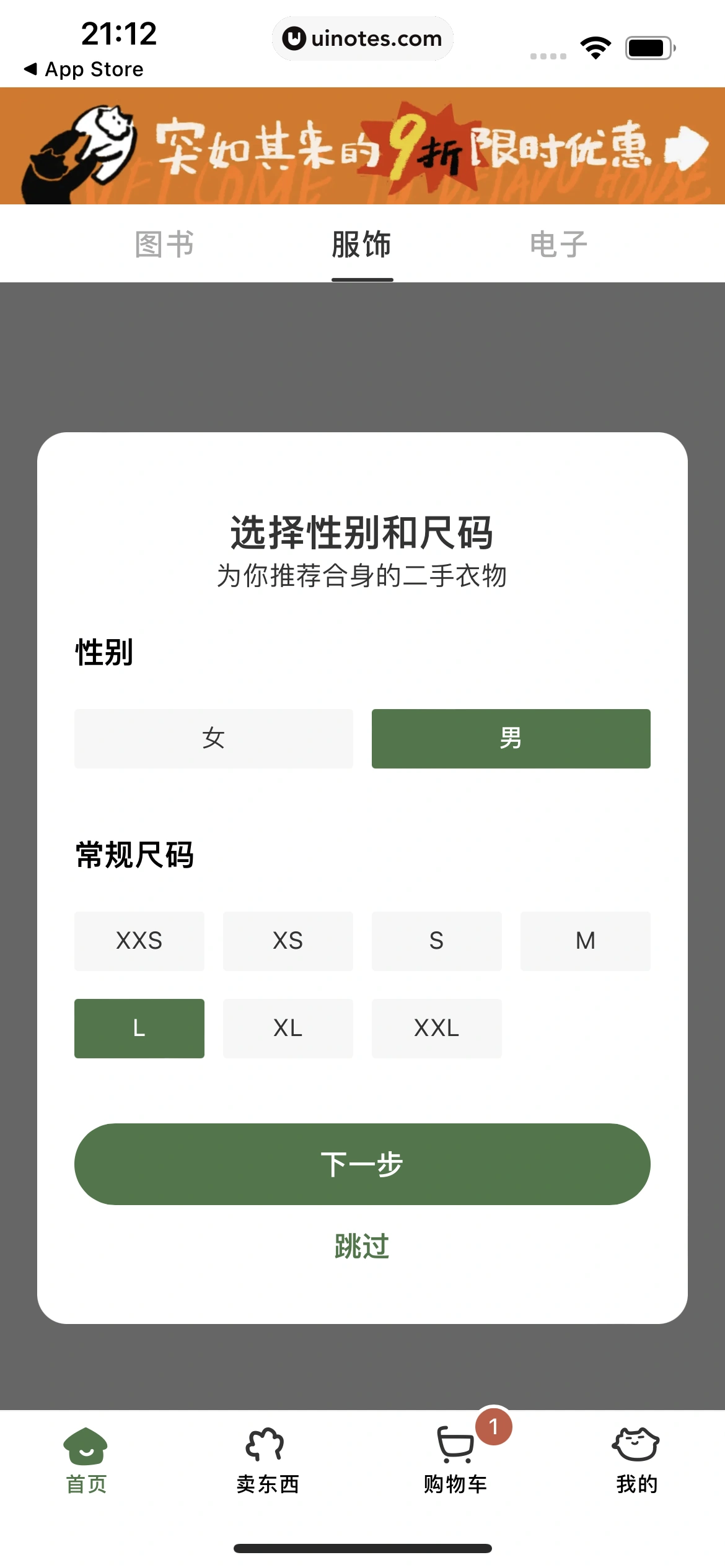Switch to the 电子 tab

[559, 243]
